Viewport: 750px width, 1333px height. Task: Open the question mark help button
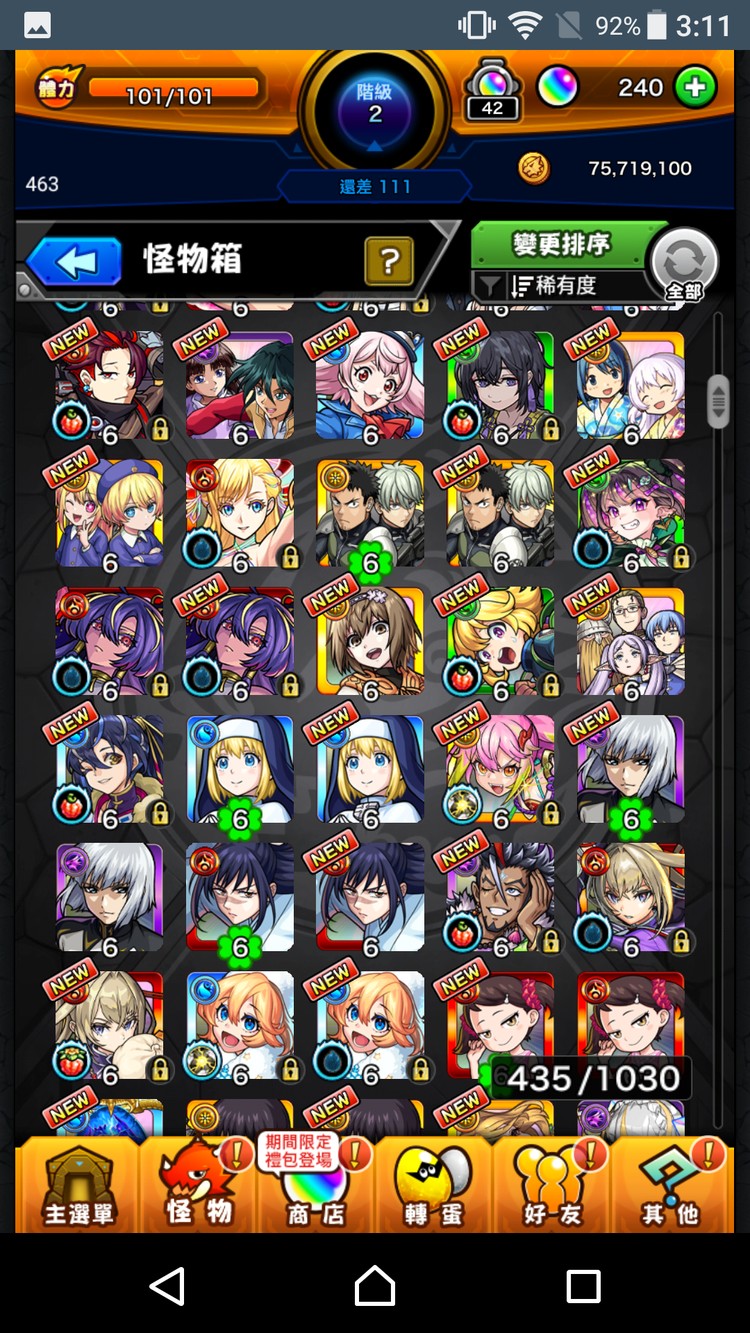click(389, 262)
